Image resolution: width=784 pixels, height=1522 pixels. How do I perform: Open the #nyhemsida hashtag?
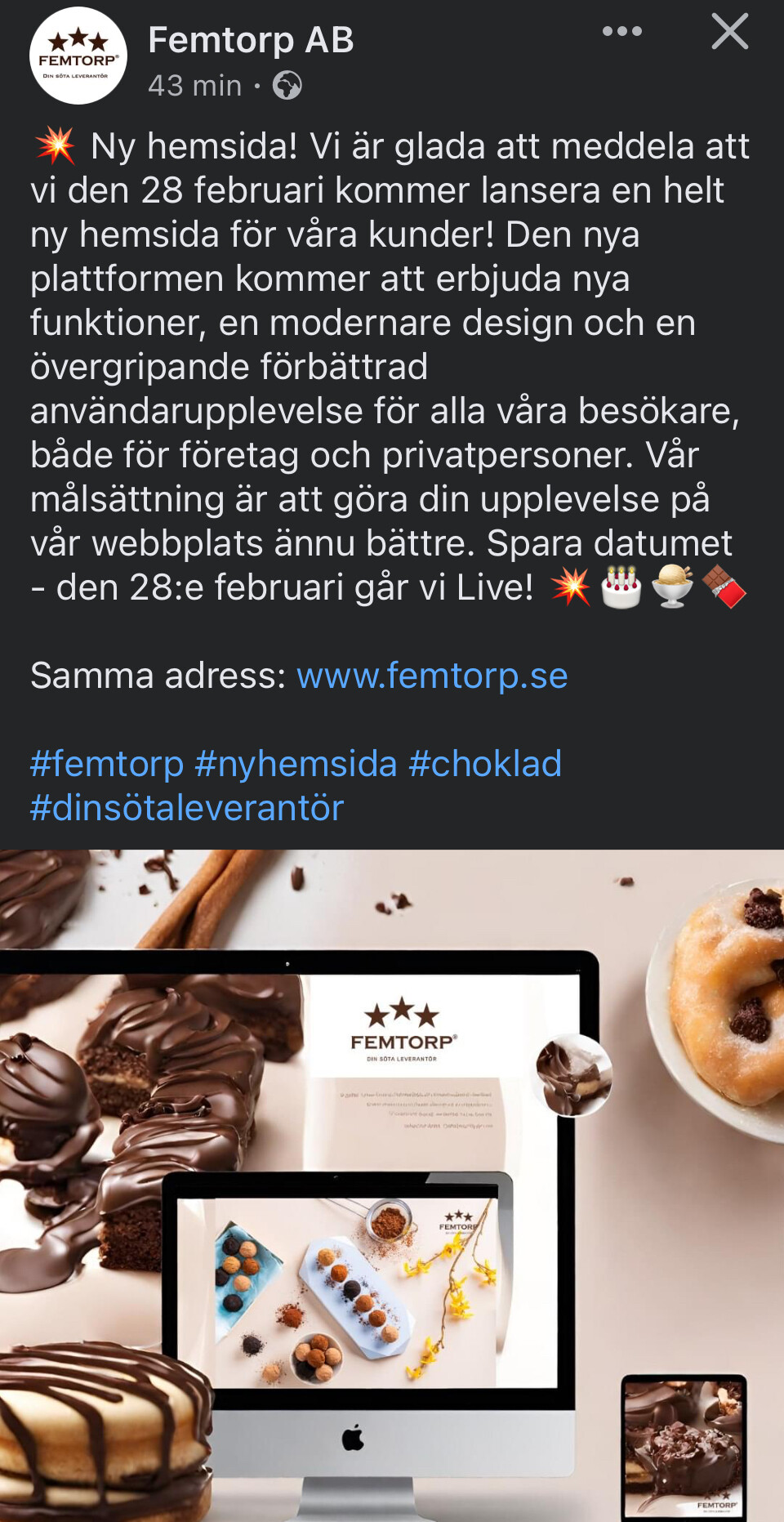coord(296,764)
